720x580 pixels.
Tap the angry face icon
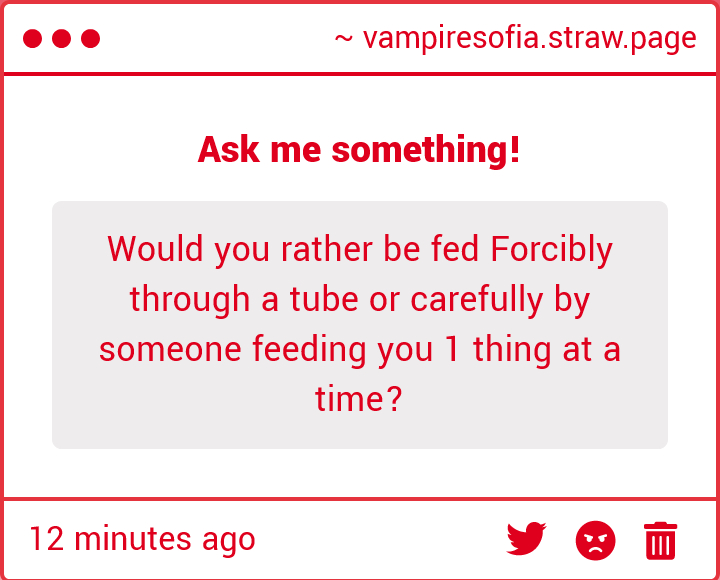click(x=595, y=540)
